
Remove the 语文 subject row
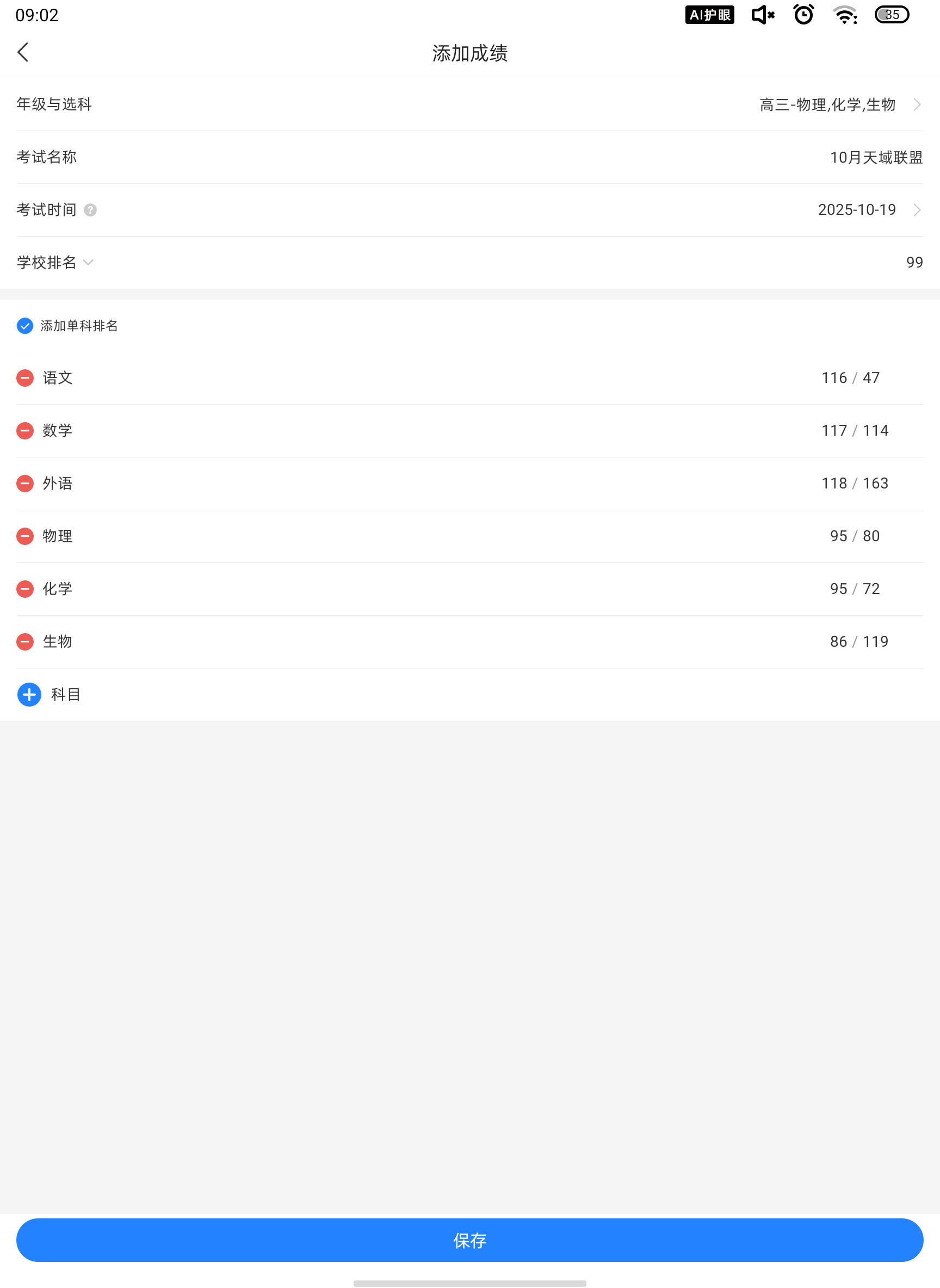[x=25, y=379]
